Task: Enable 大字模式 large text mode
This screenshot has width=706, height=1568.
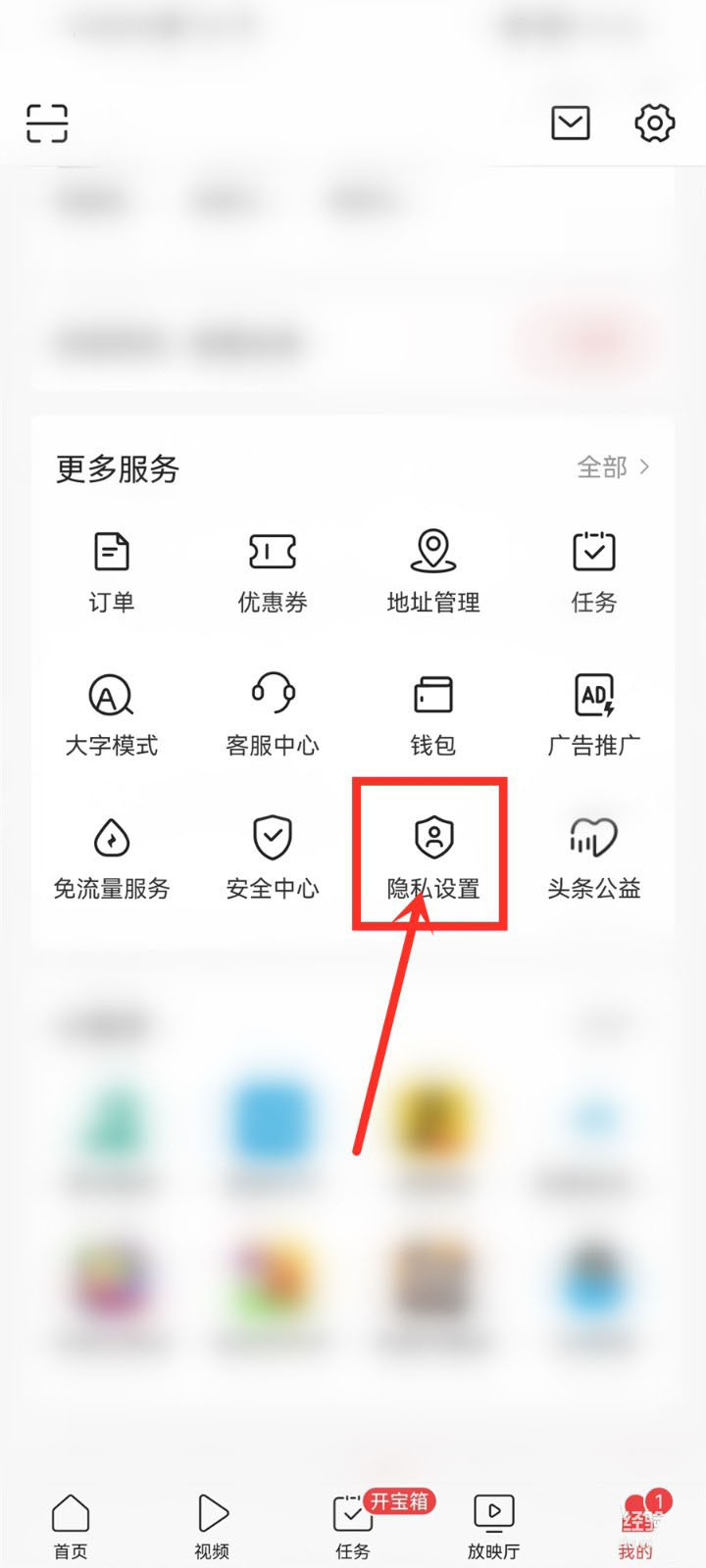Action: coord(111,715)
